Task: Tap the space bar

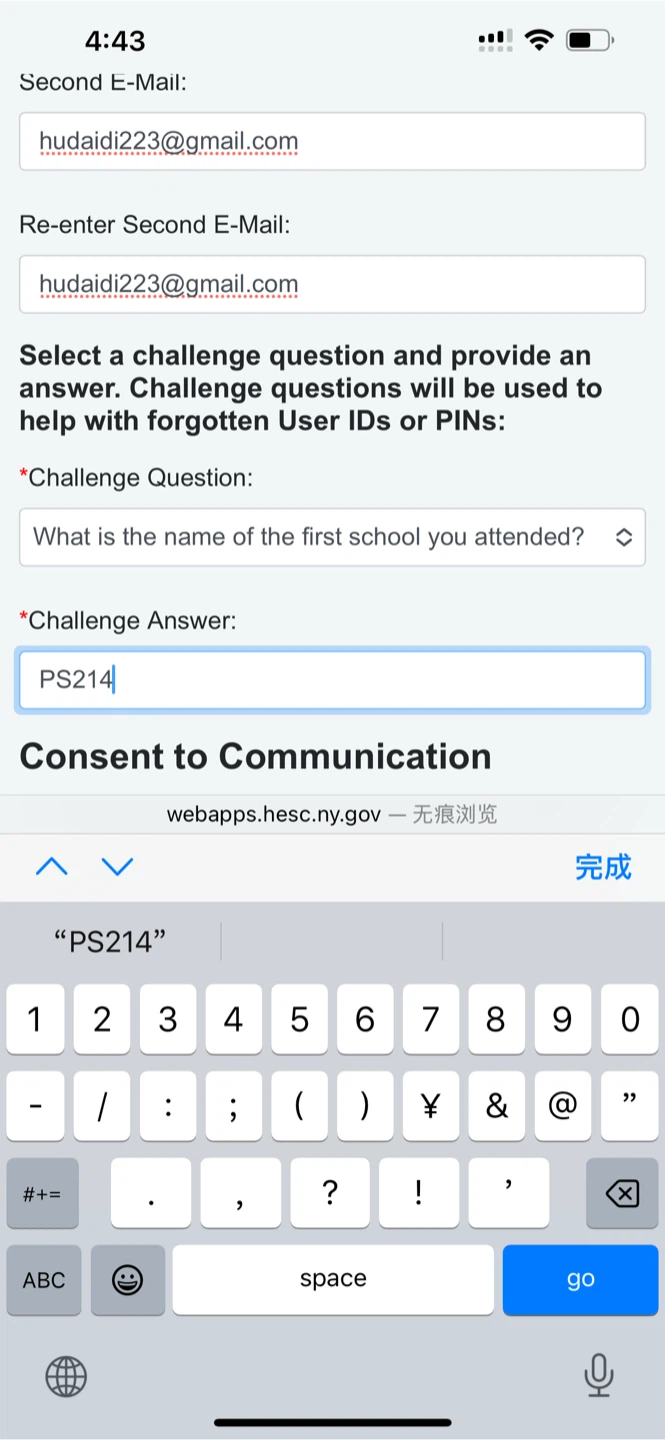Action: (333, 1279)
